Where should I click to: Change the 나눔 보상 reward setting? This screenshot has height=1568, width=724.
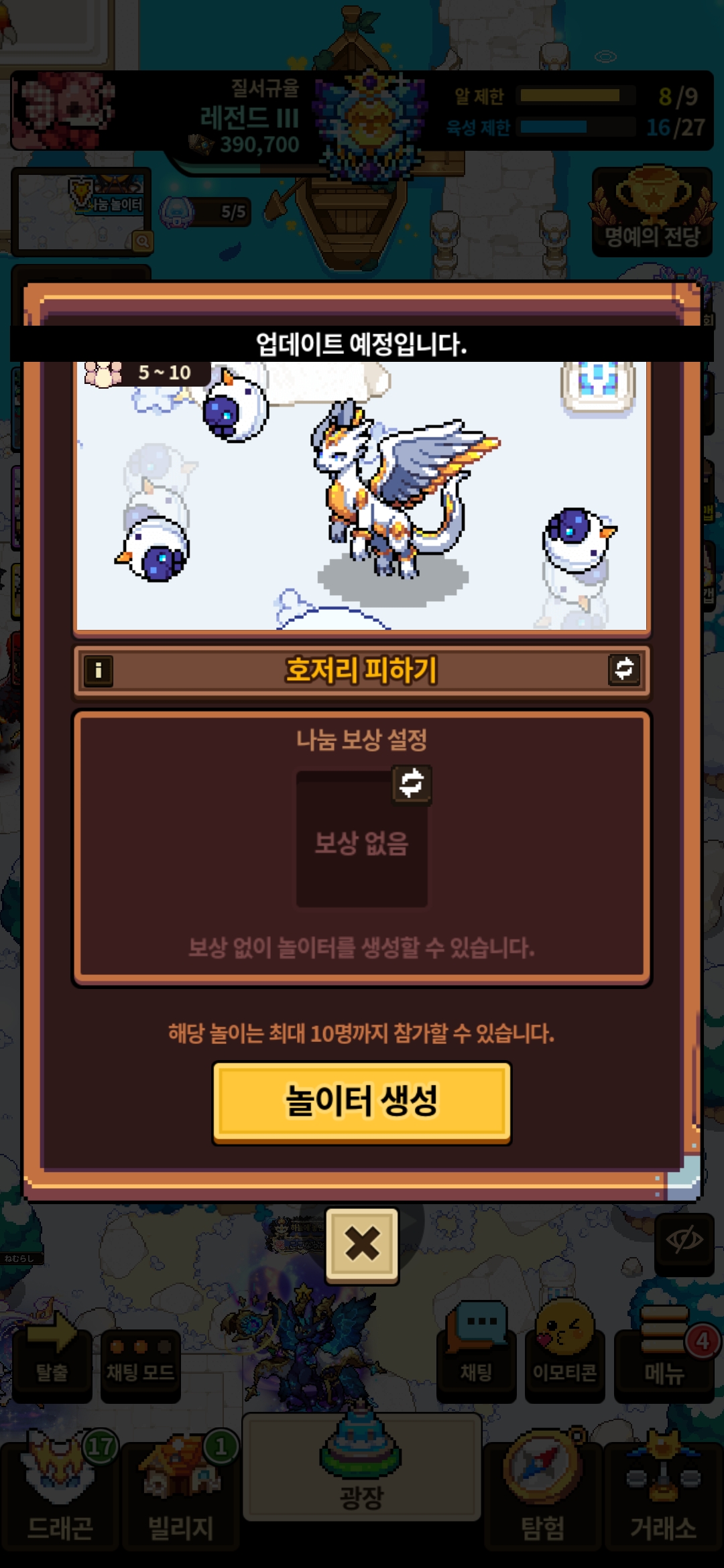click(411, 783)
